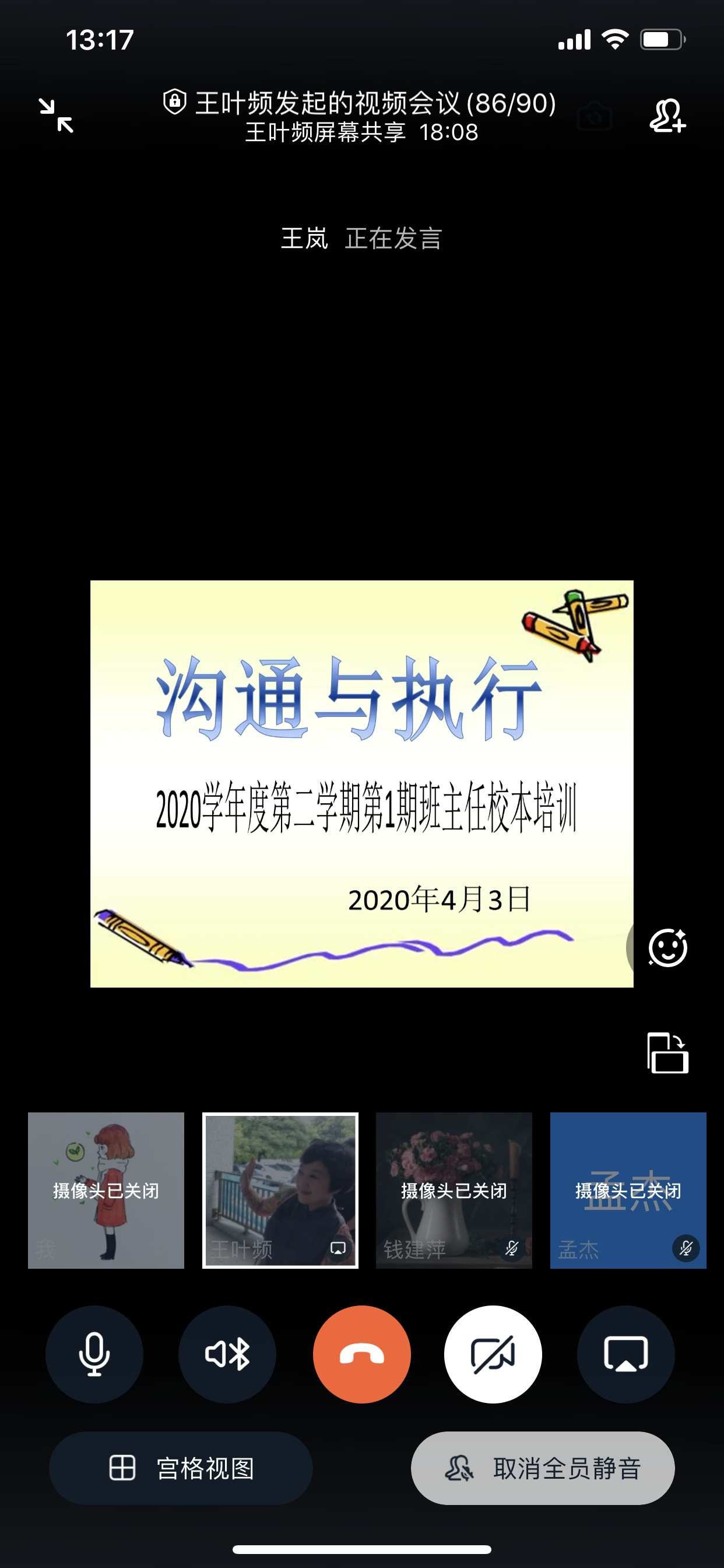Minimize the video meeting window
The image size is (724, 1568).
56,116
